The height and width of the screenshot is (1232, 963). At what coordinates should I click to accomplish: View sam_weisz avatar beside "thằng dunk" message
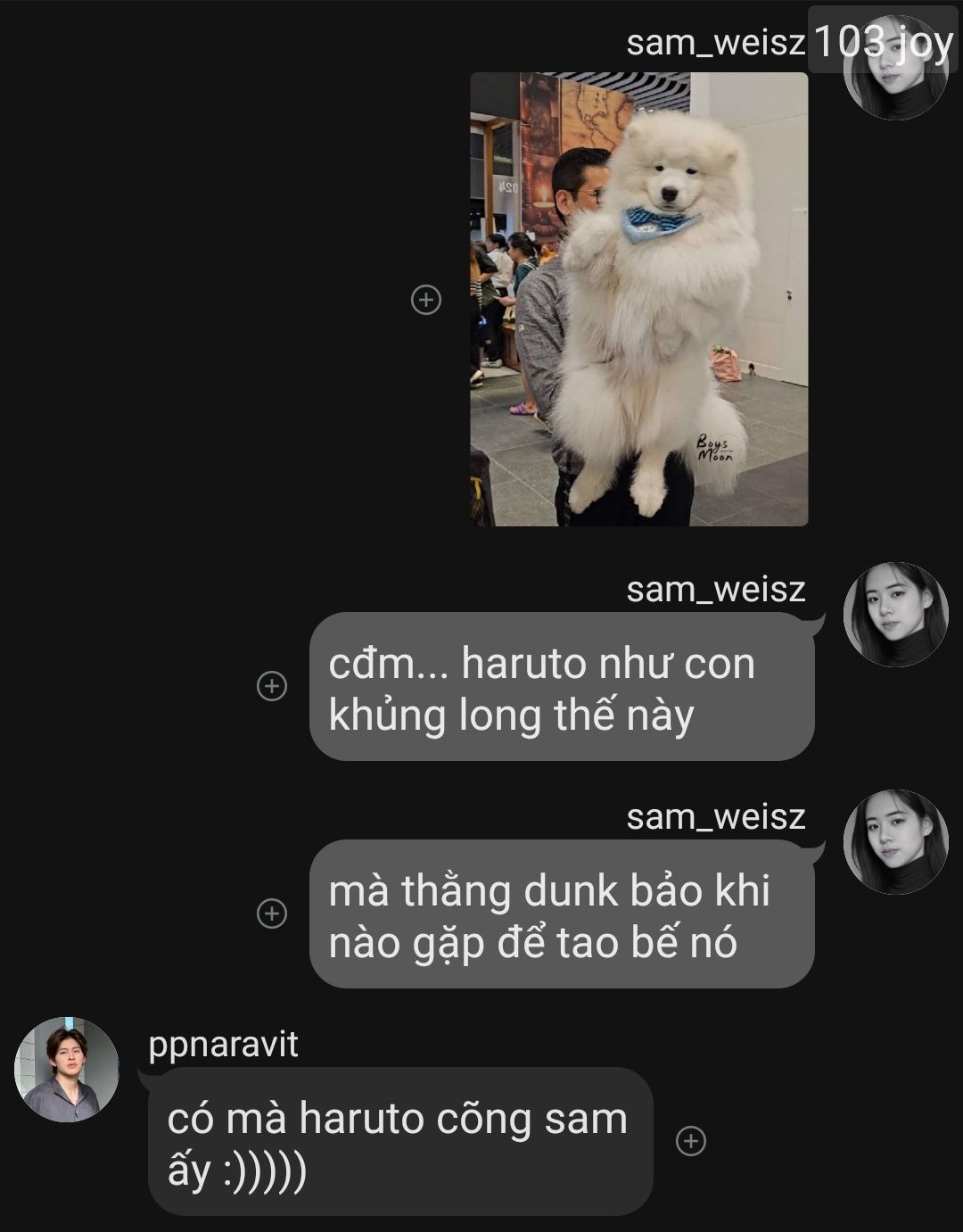click(896, 842)
